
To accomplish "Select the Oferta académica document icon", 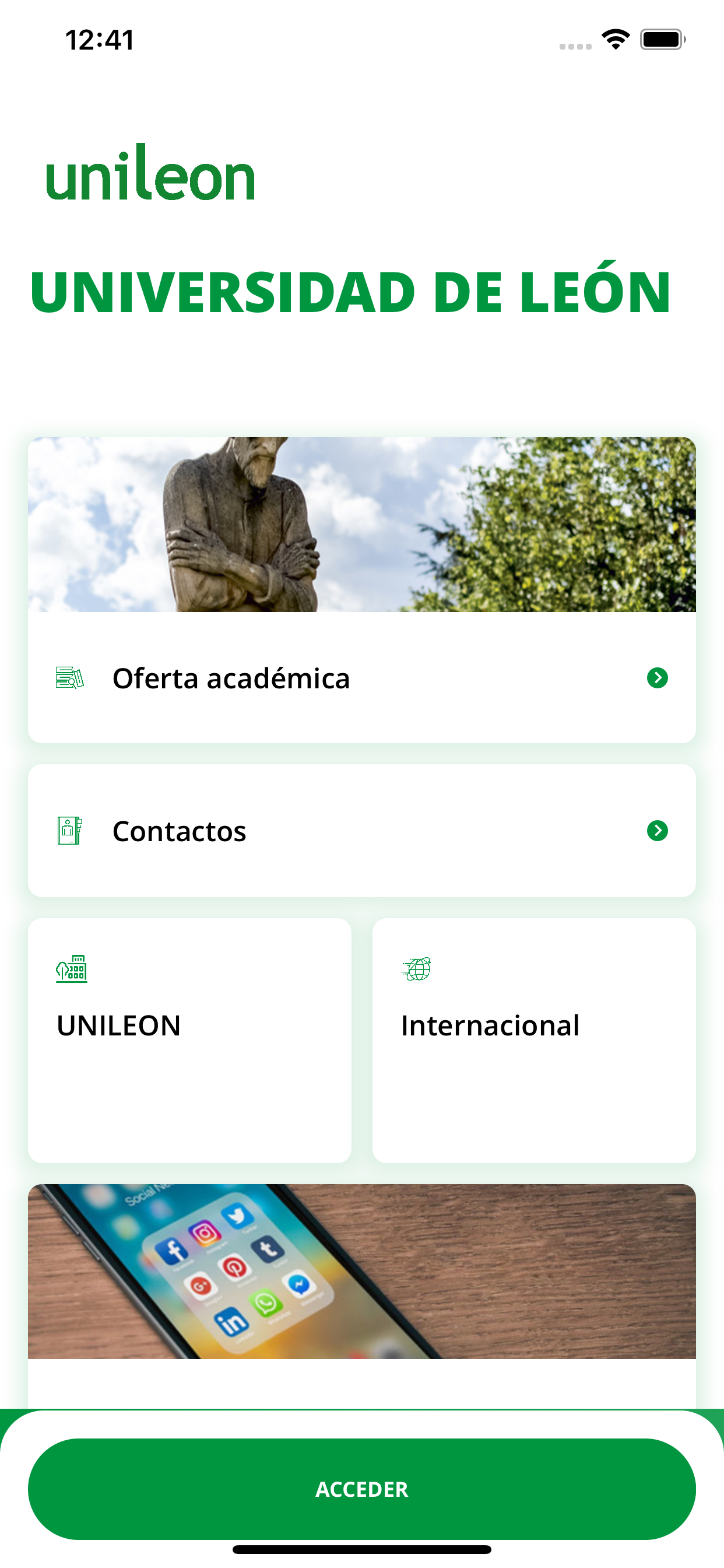I will click(x=69, y=677).
